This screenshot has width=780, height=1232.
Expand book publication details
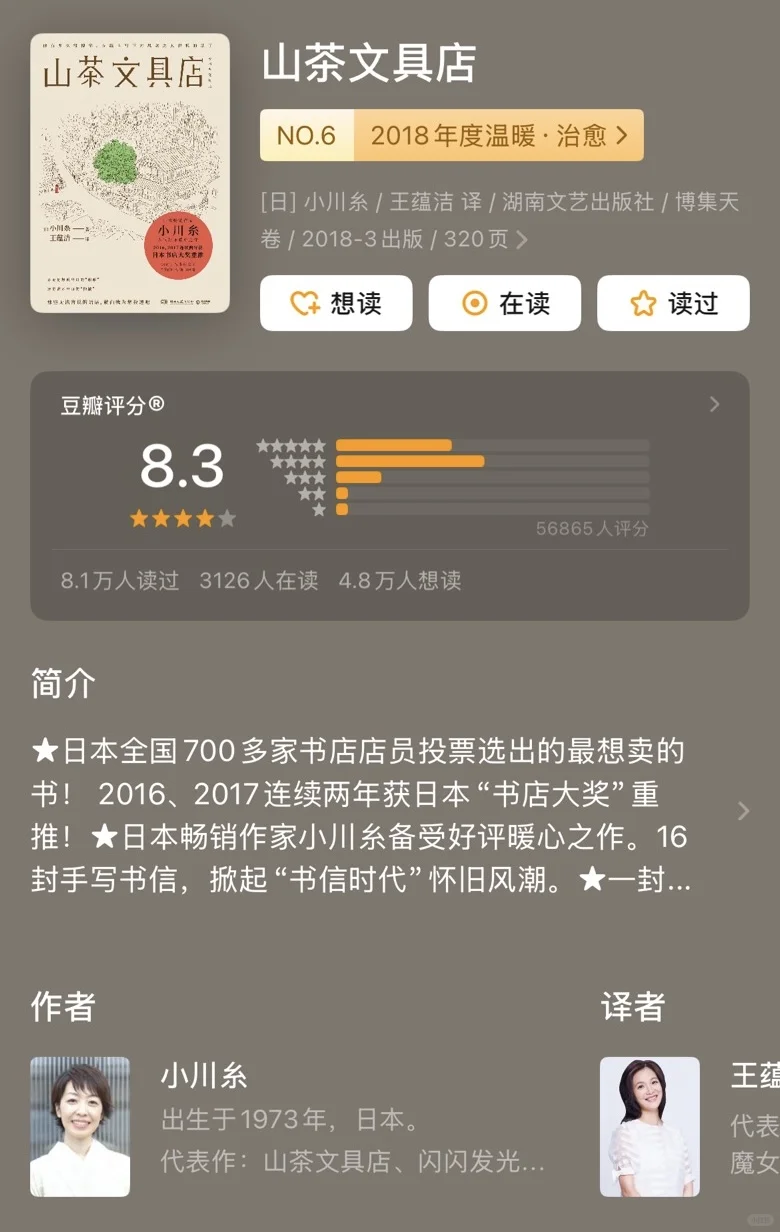[x=521, y=239]
